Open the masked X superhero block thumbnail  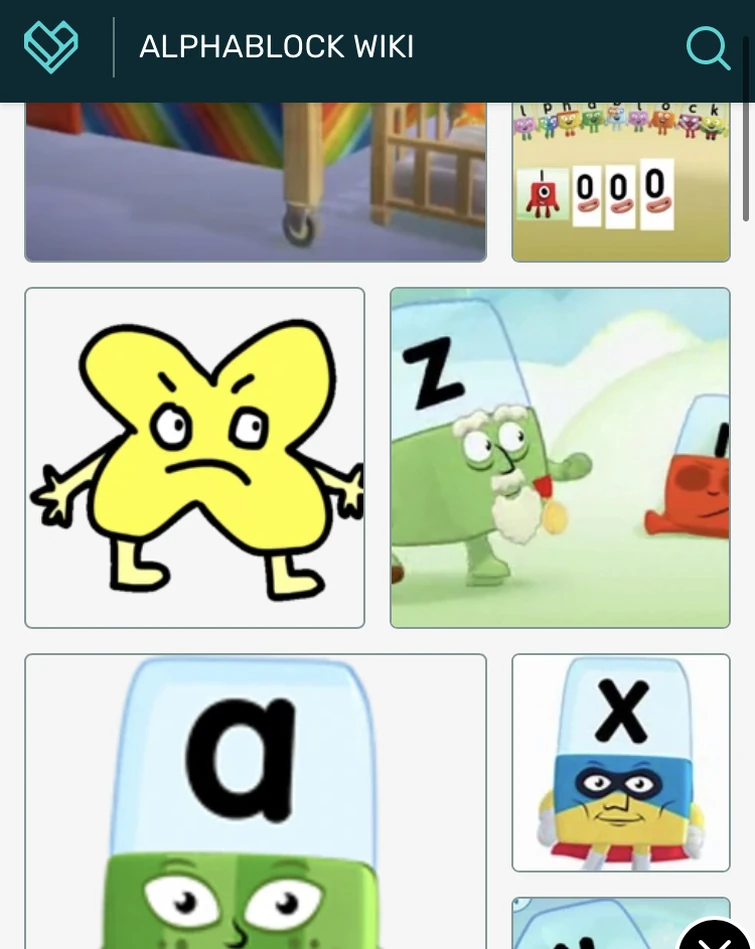pyautogui.click(x=621, y=762)
